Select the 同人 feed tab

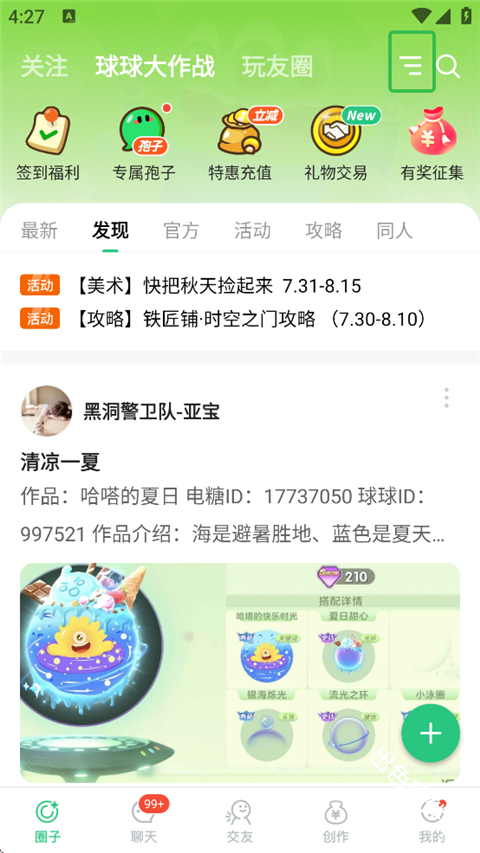click(x=395, y=231)
